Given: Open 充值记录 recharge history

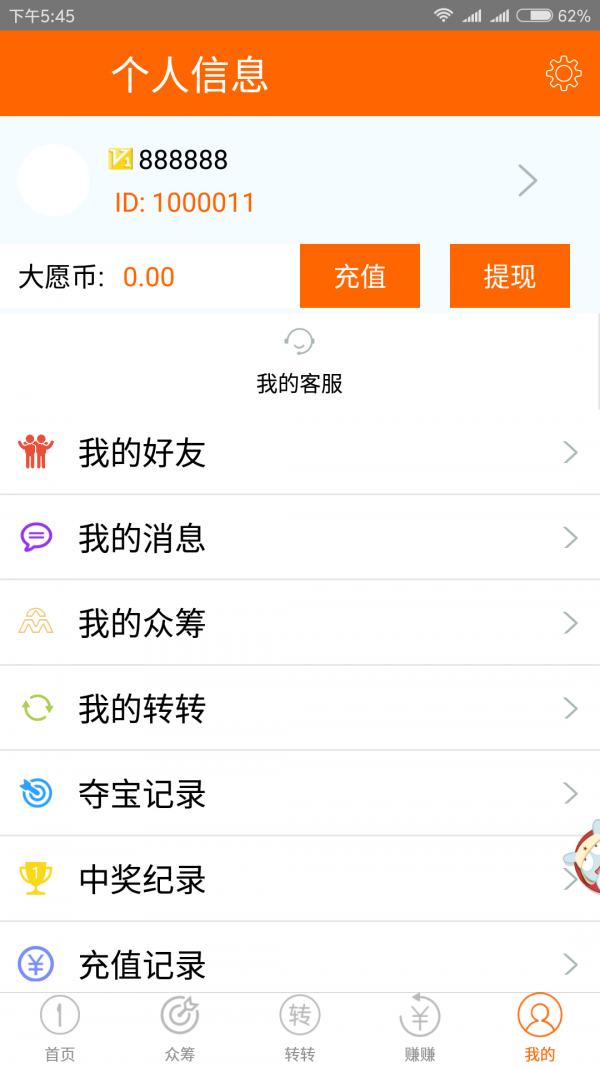Looking at the screenshot, I should coord(300,963).
